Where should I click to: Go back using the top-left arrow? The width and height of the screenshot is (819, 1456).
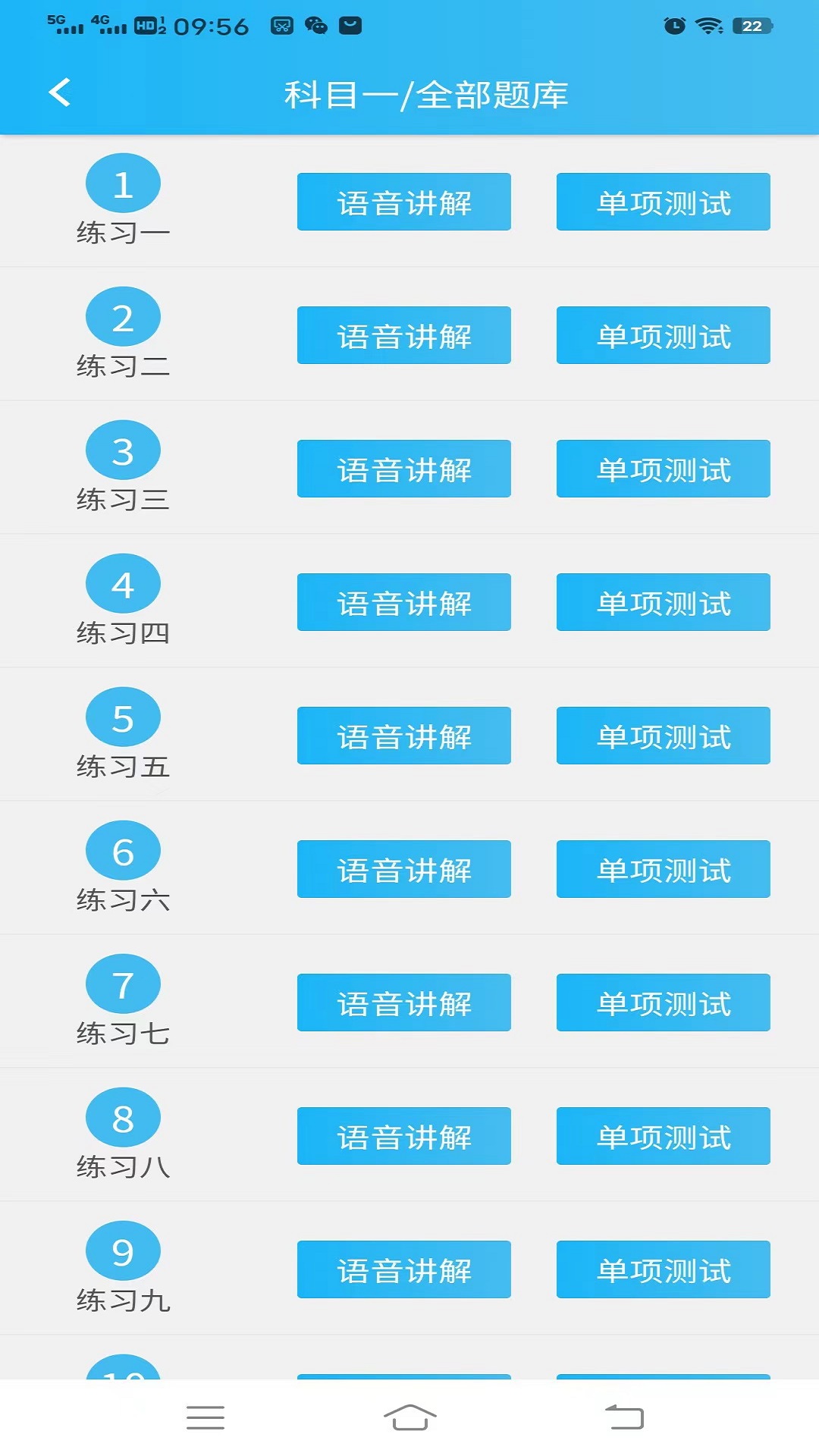(59, 93)
